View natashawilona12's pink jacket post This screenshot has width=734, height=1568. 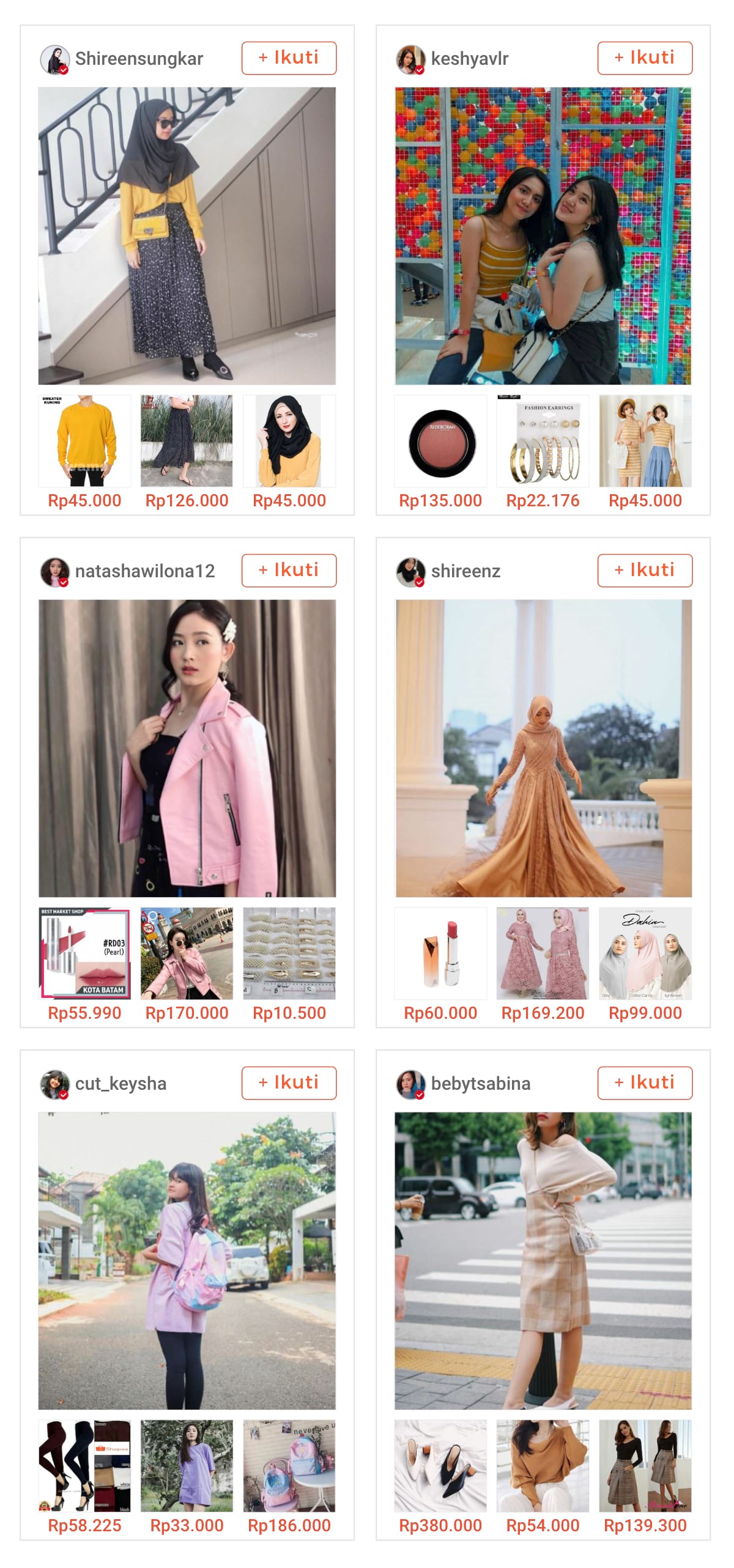click(187, 748)
